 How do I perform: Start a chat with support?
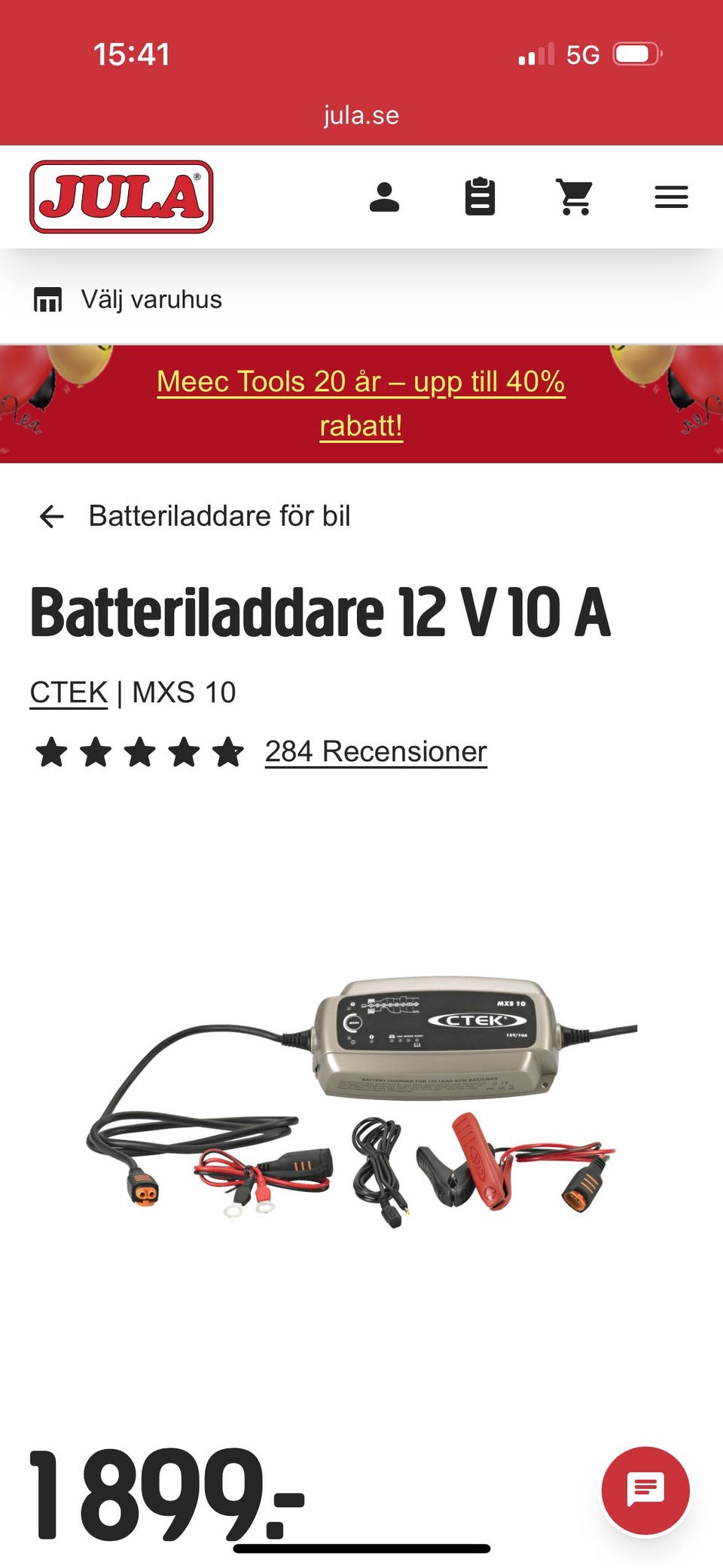coord(645,1490)
